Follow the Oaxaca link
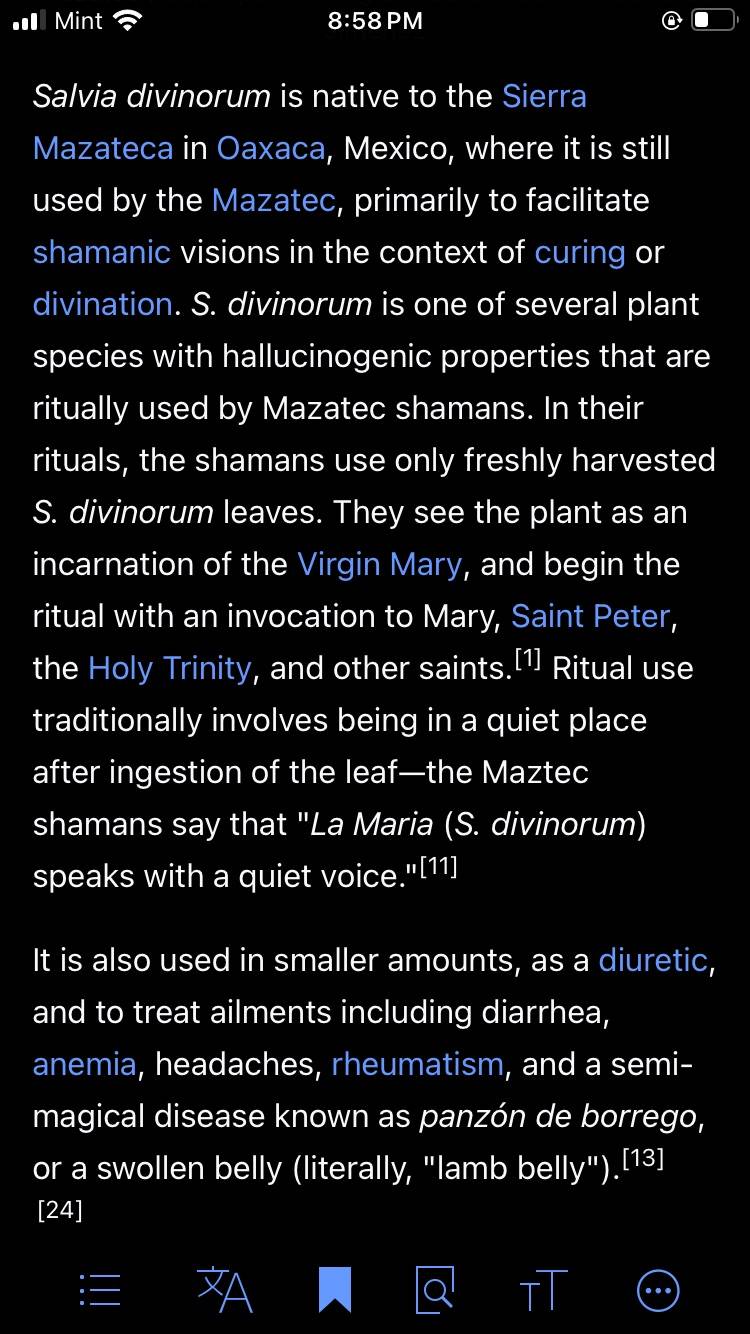 (x=271, y=149)
